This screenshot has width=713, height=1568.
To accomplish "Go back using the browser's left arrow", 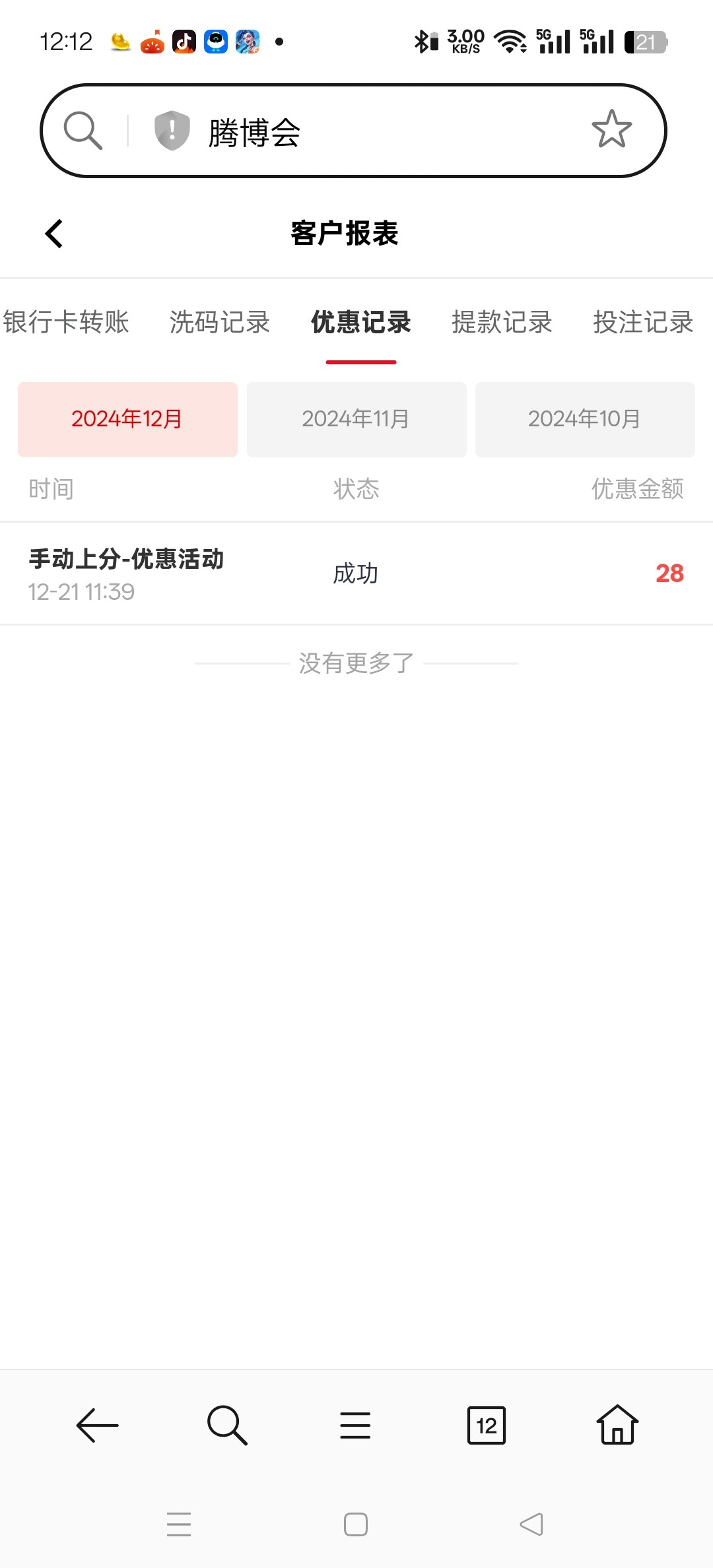I will (x=97, y=1425).
